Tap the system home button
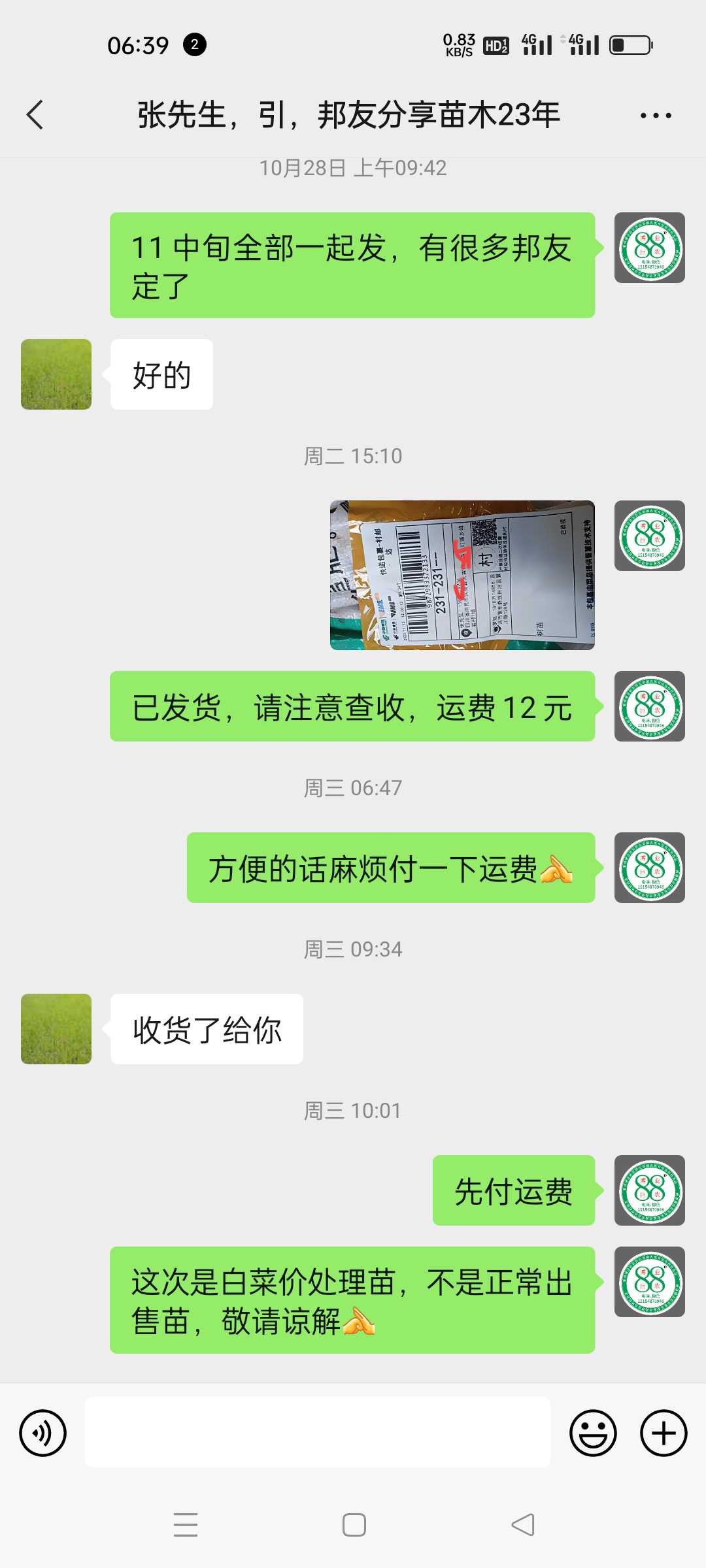This screenshot has width=706, height=1568. [354, 1525]
